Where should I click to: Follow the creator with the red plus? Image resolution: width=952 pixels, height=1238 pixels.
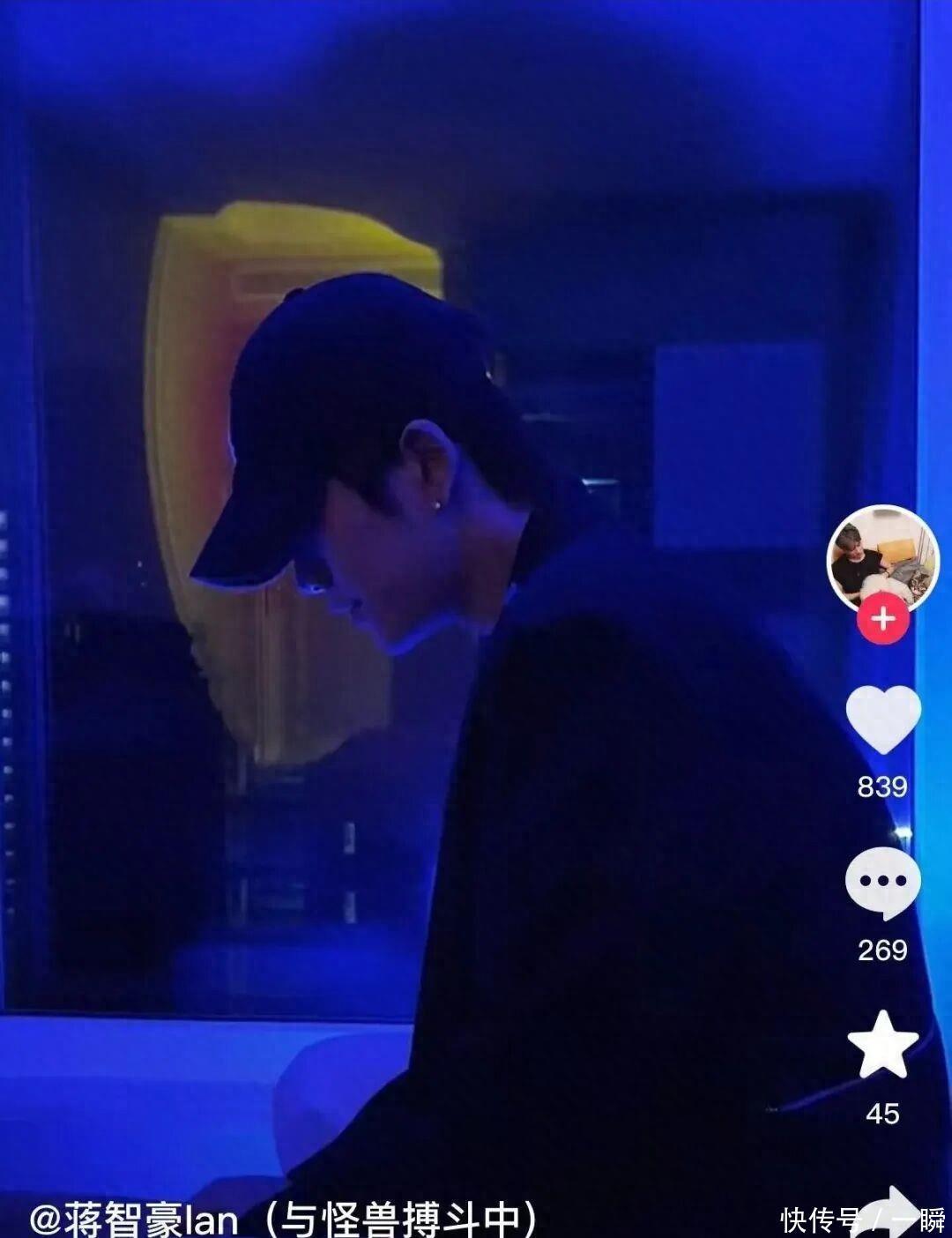tap(882, 619)
